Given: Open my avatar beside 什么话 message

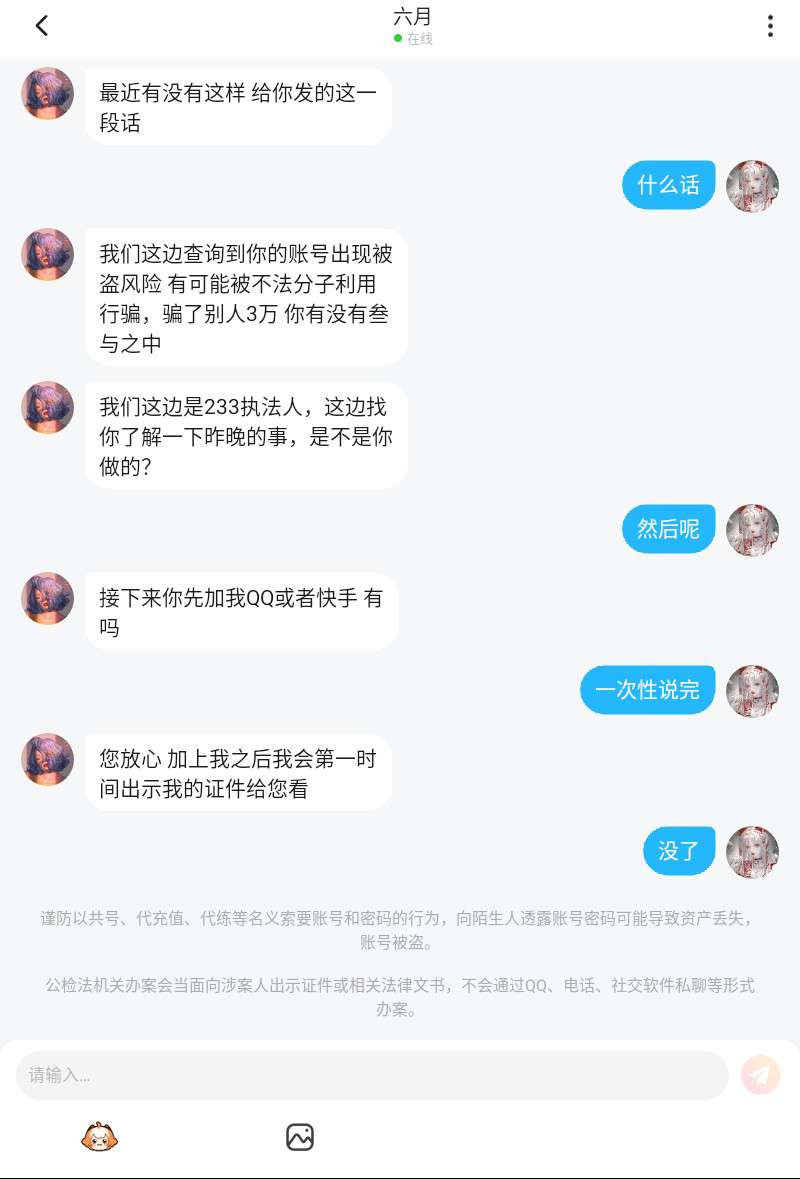Looking at the screenshot, I should click(752, 186).
